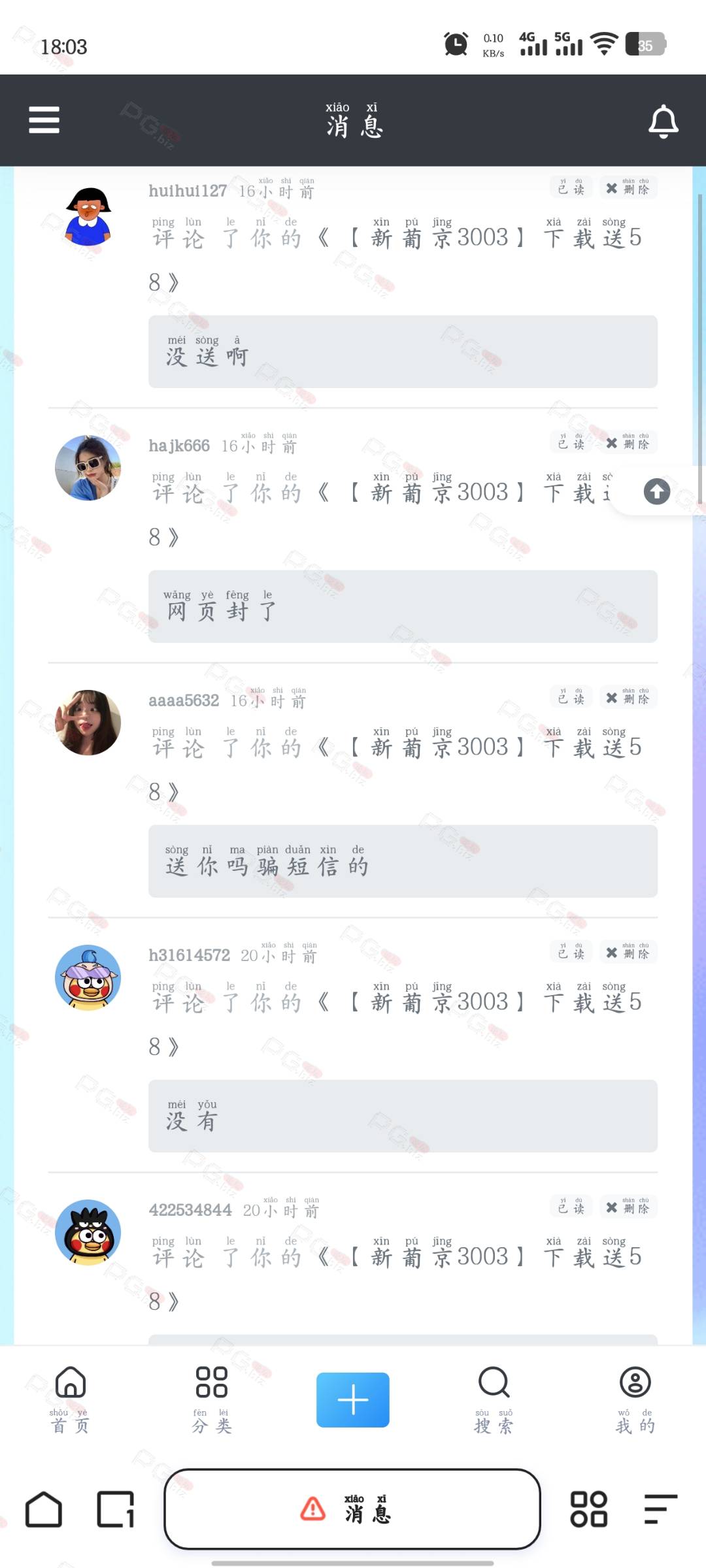706x1568 pixels.
Task: View hajk666's comment 网页封了
Action: click(403, 606)
